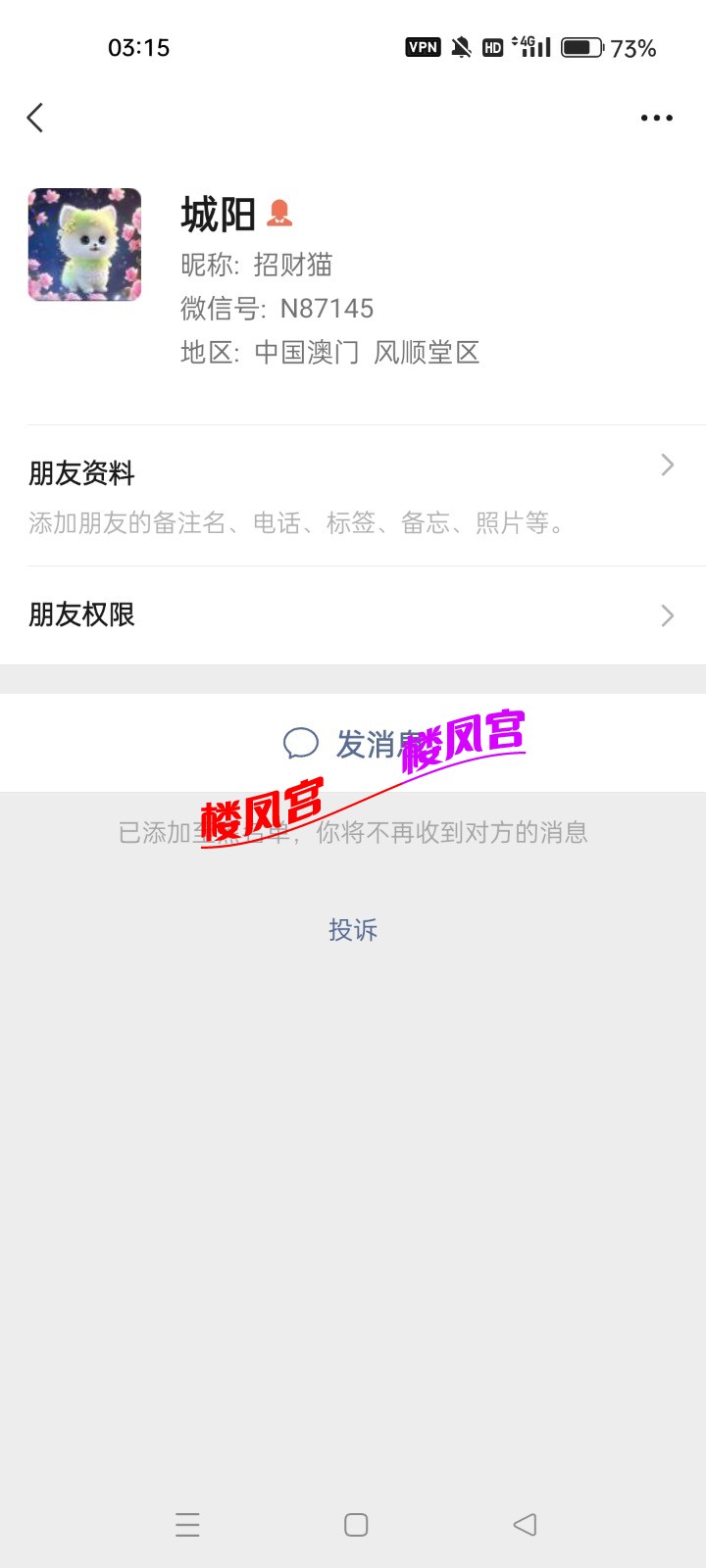Click 投诉 to report this contact

354,929
